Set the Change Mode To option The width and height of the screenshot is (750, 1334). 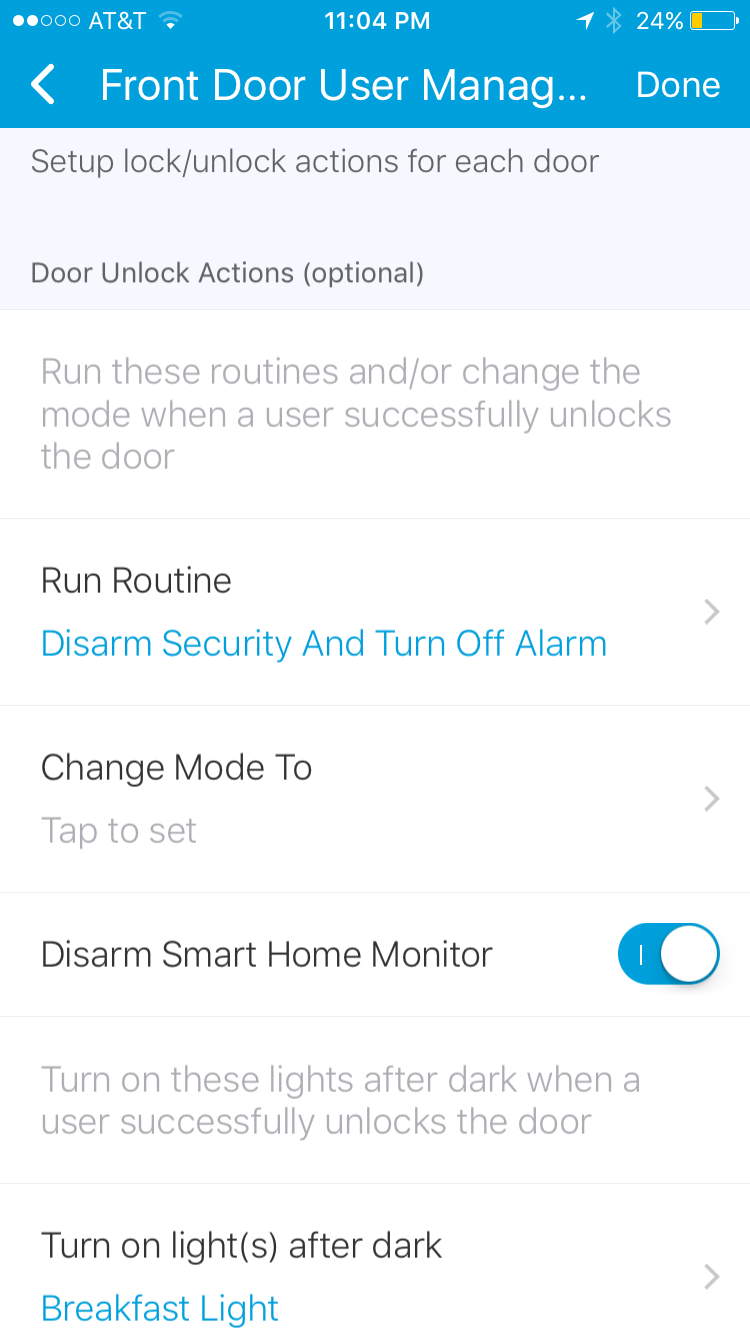pos(374,798)
